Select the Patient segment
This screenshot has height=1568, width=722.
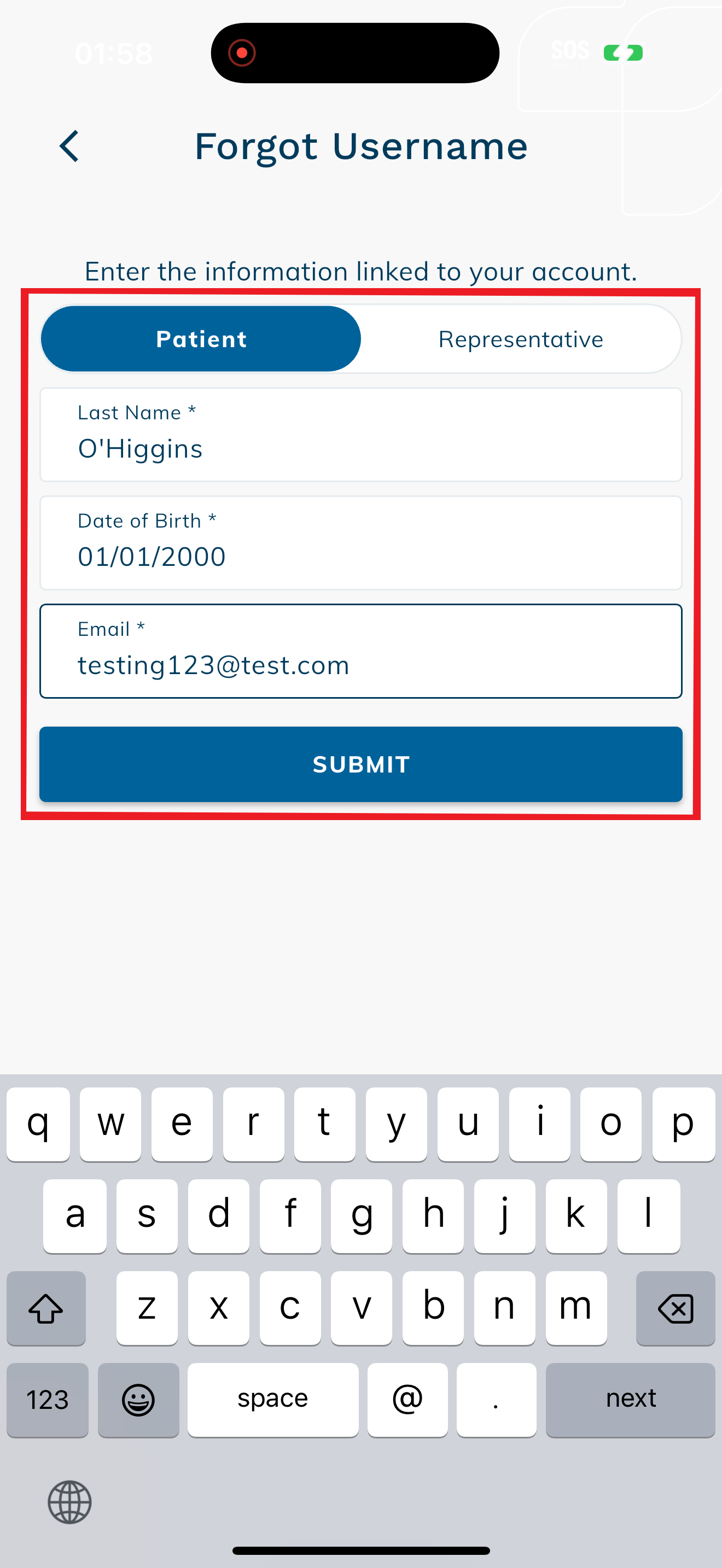tap(201, 339)
